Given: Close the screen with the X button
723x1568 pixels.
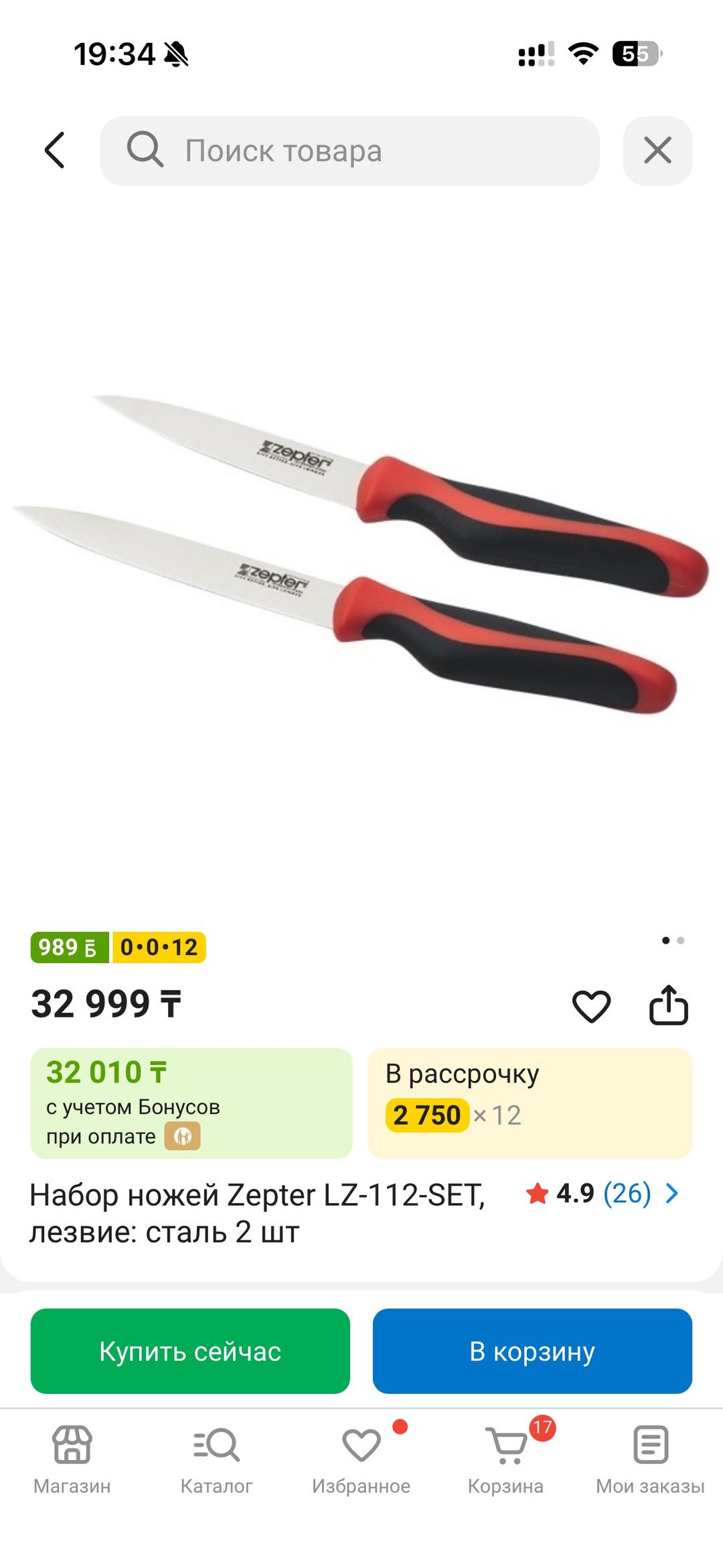Looking at the screenshot, I should pyautogui.click(x=657, y=151).
